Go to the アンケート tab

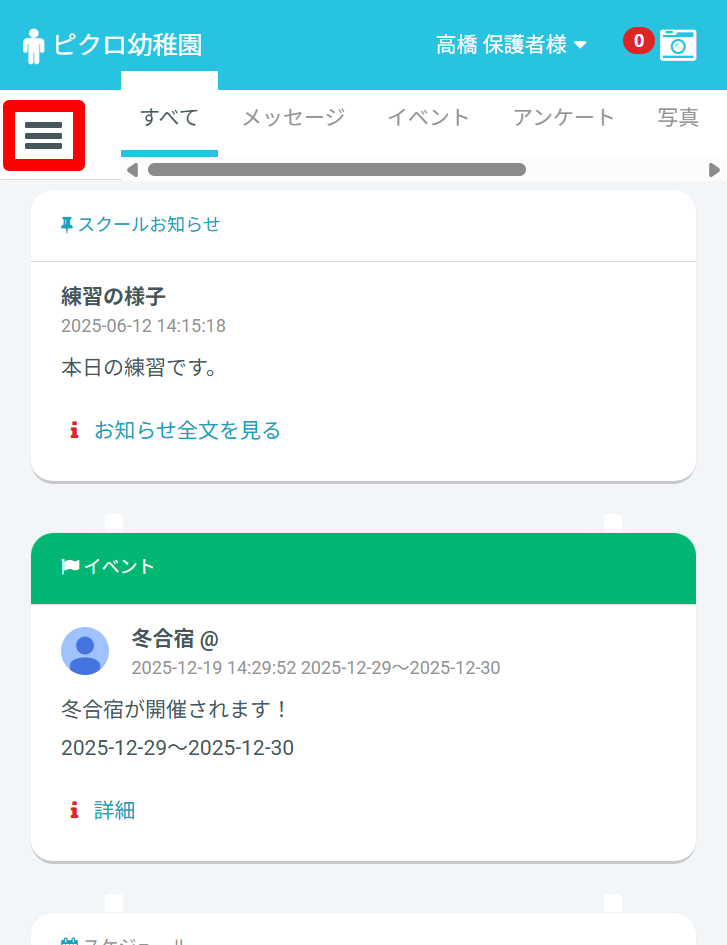(x=564, y=117)
